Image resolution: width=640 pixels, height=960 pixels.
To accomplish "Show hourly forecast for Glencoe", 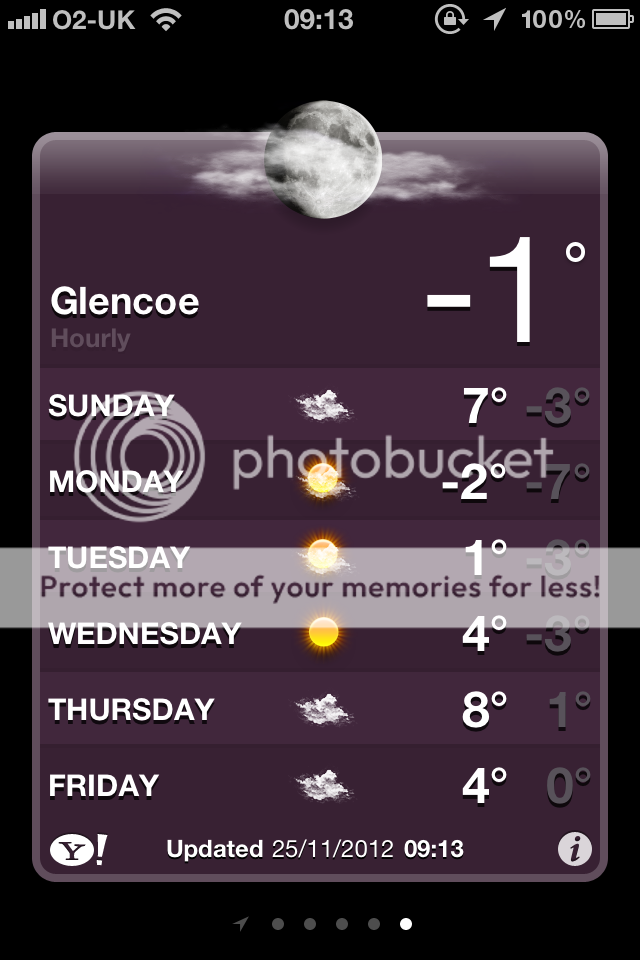I will [90, 338].
